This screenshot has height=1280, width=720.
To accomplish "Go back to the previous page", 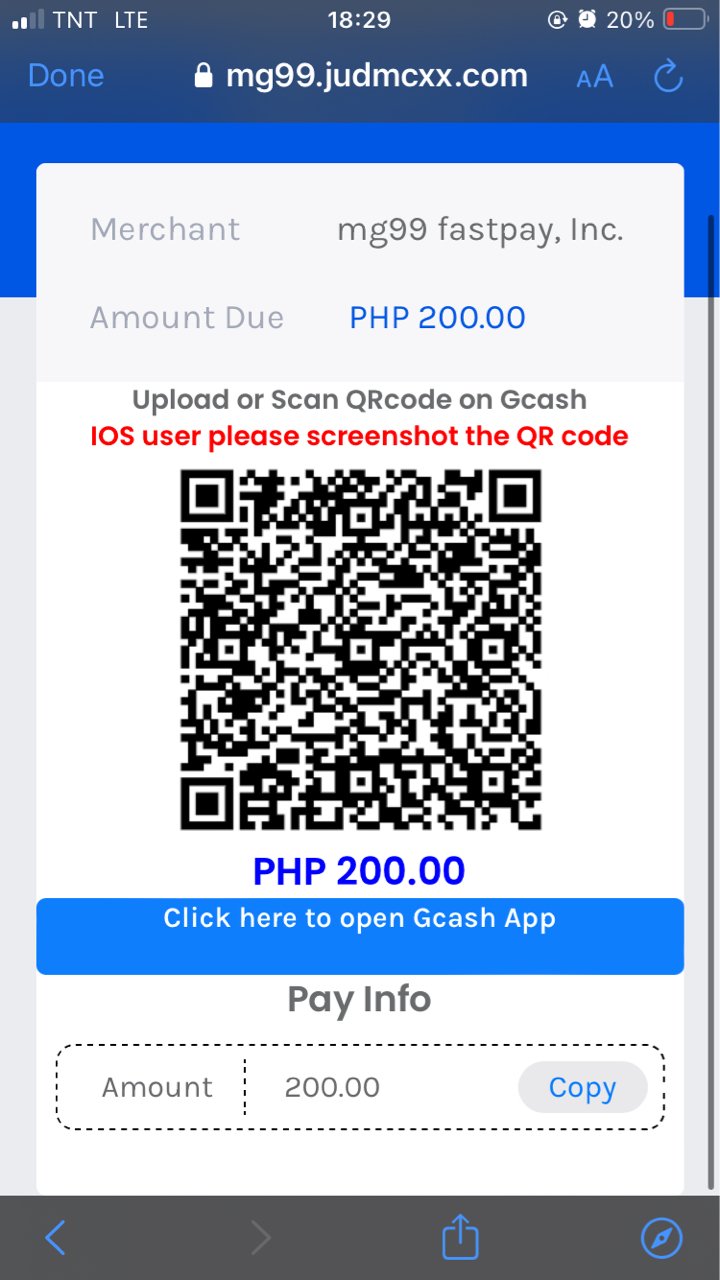I will [x=56, y=1238].
